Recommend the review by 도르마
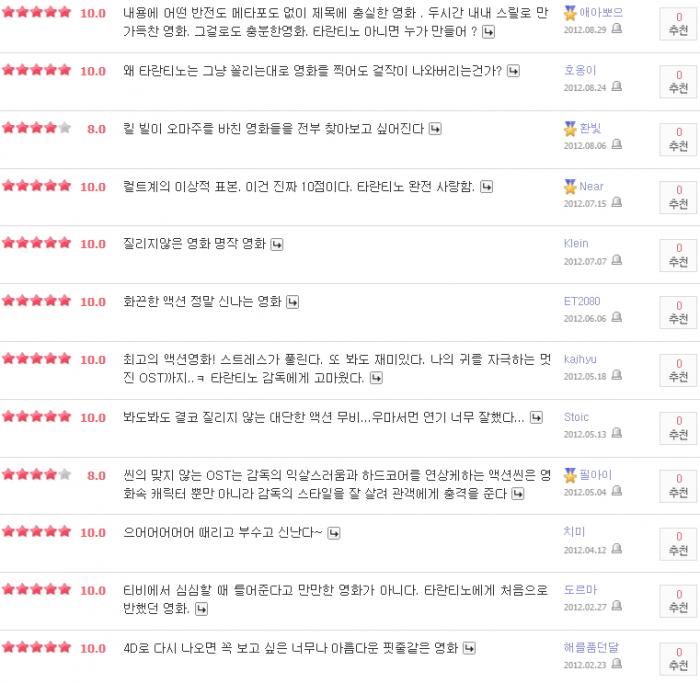This screenshot has height=683, width=700. pyautogui.click(x=679, y=601)
